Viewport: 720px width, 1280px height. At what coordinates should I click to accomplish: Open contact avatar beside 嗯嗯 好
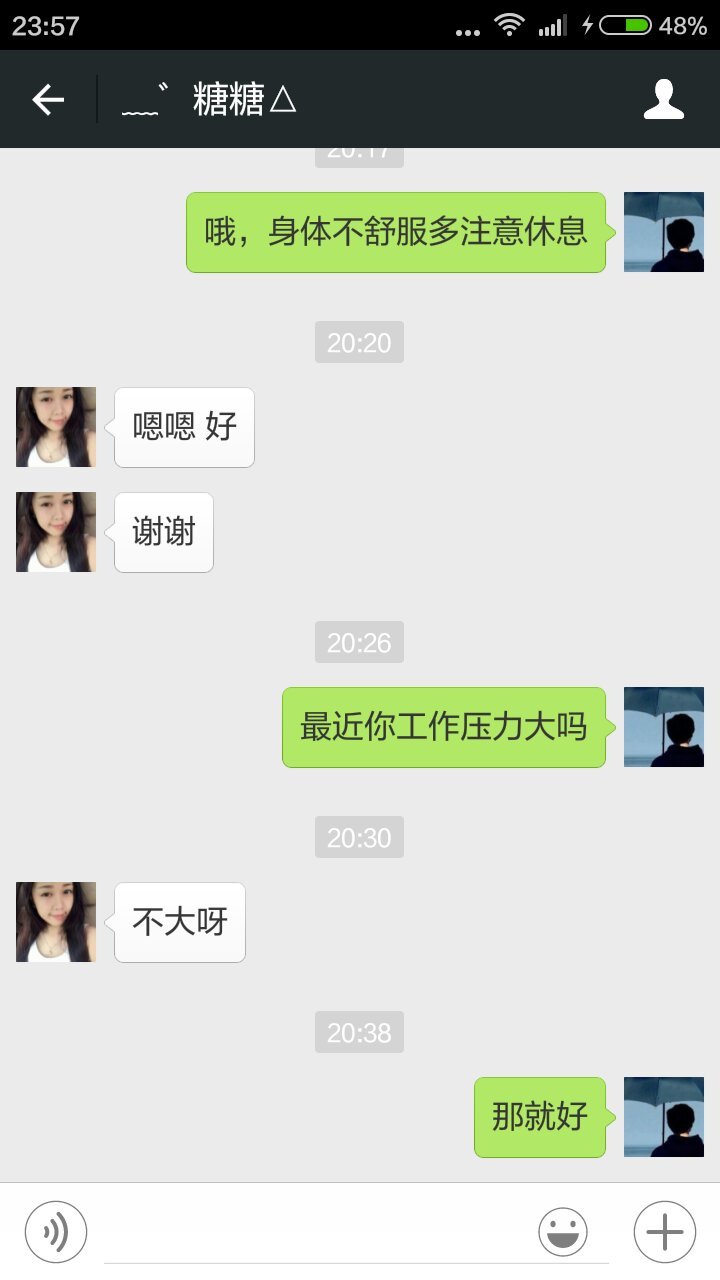56,427
